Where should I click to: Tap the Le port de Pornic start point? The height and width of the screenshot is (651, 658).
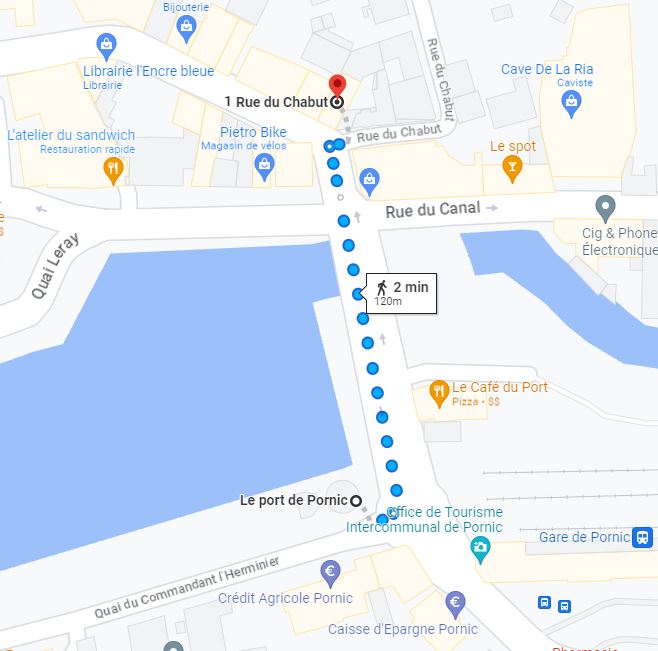point(356,500)
